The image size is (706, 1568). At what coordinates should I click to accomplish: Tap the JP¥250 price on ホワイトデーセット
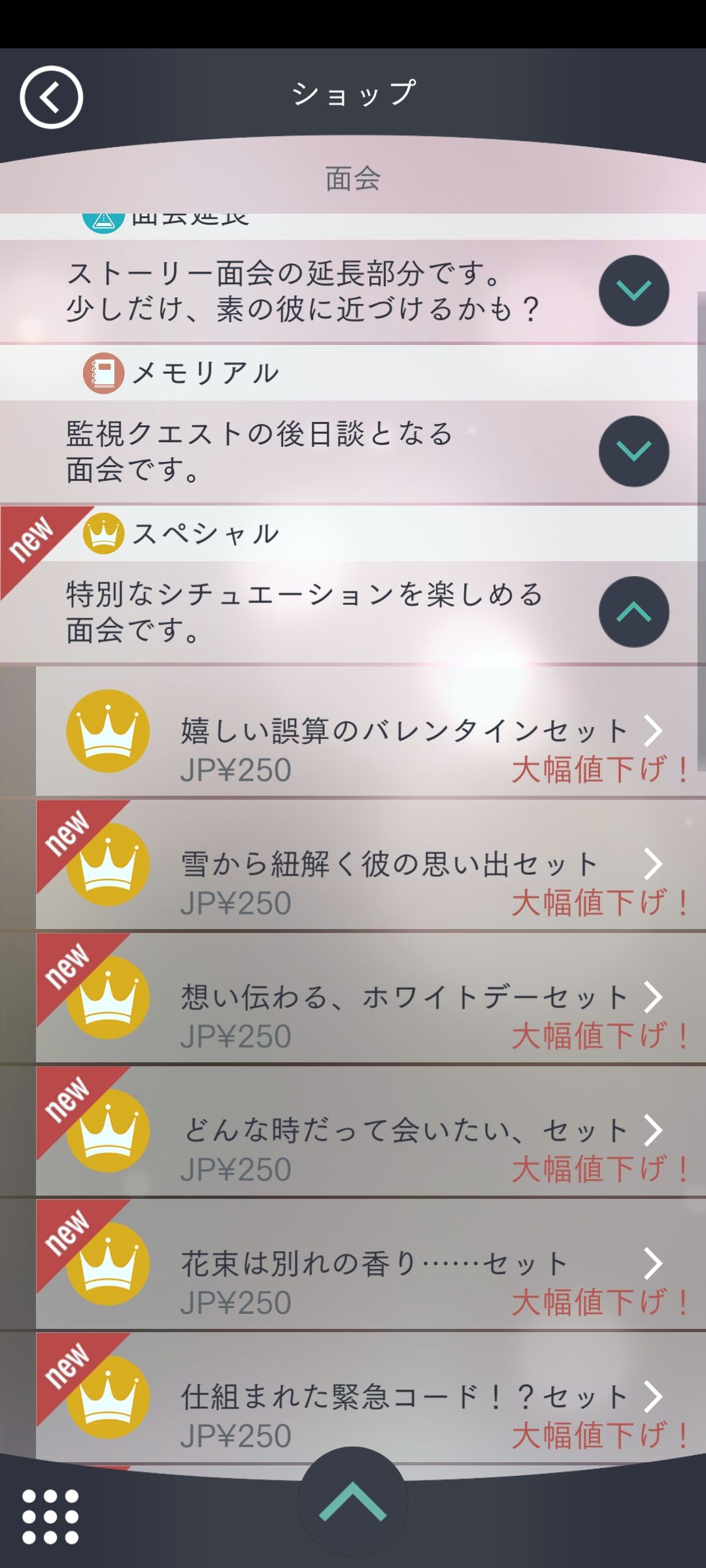click(235, 1031)
